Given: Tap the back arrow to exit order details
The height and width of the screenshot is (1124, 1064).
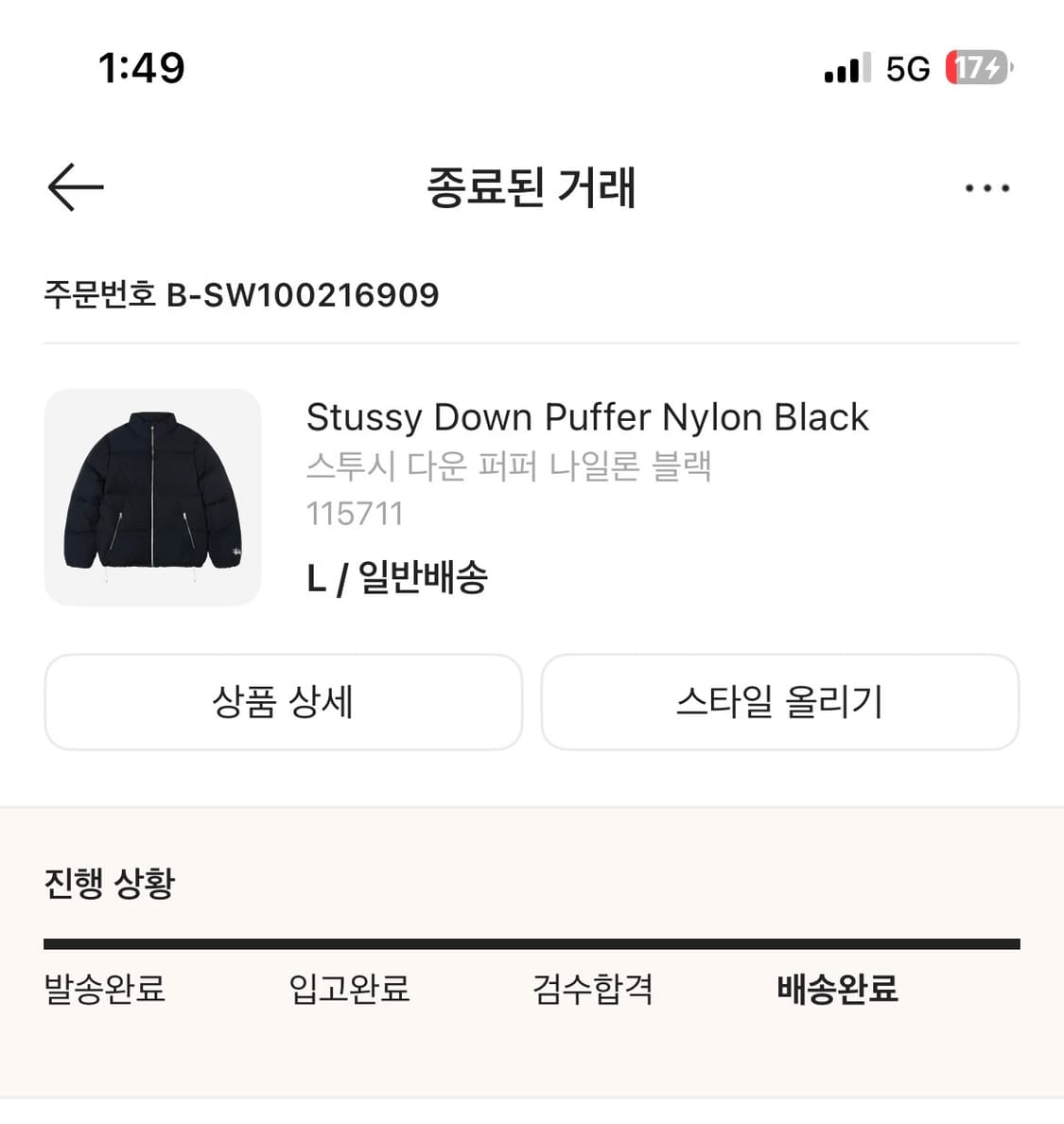Looking at the screenshot, I should [75, 186].
